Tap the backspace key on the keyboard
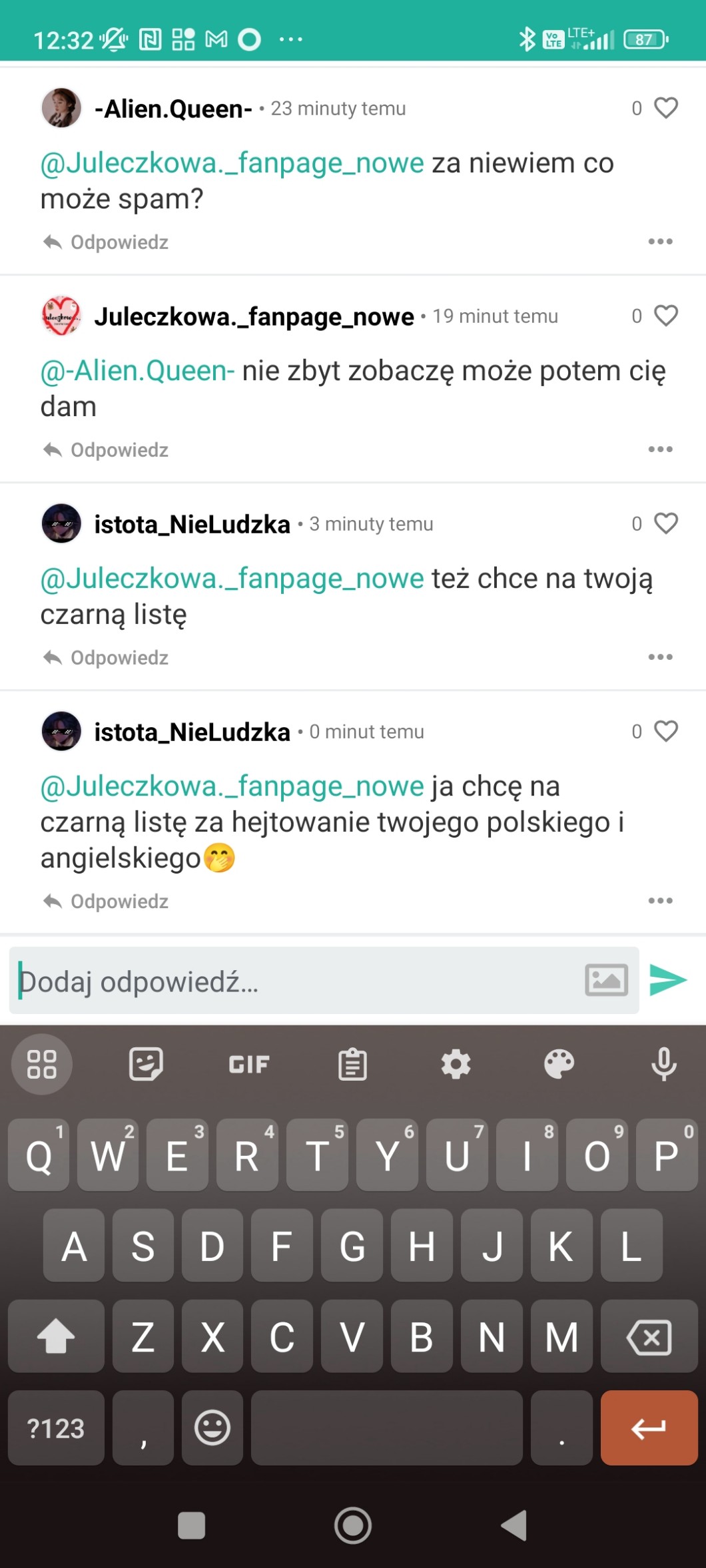 pos(649,1337)
